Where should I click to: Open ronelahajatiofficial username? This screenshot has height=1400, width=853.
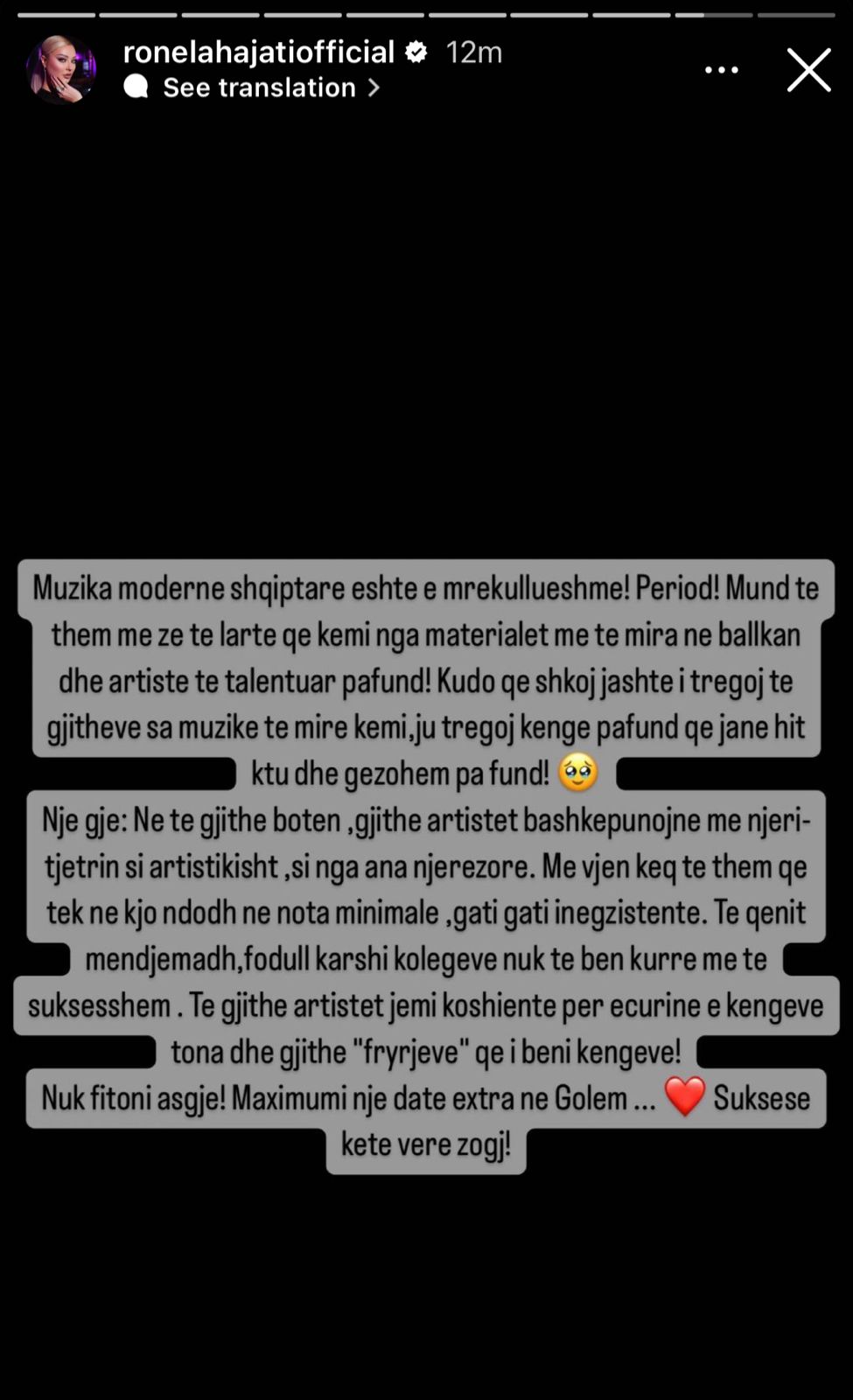click(258, 52)
